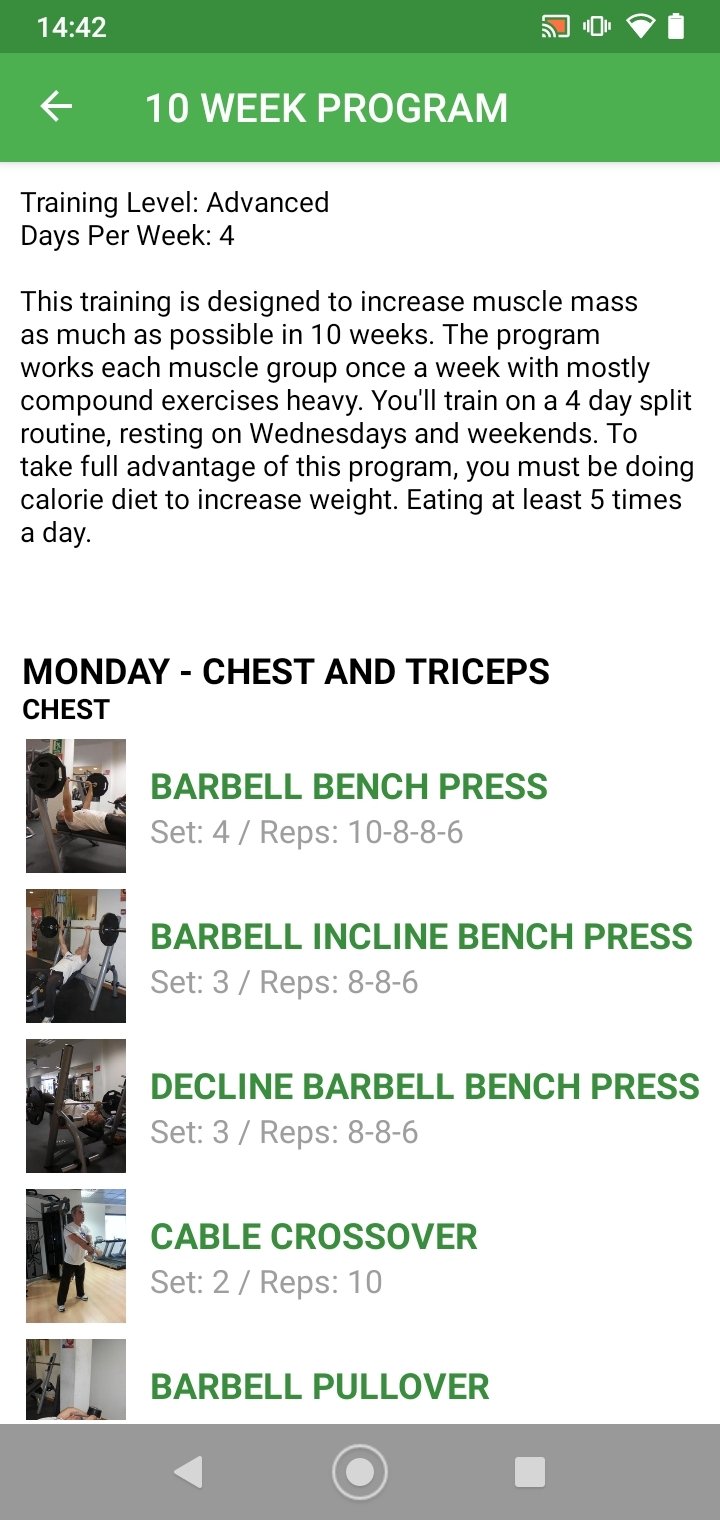Open the Barbell Bench Press exercise

click(x=348, y=787)
